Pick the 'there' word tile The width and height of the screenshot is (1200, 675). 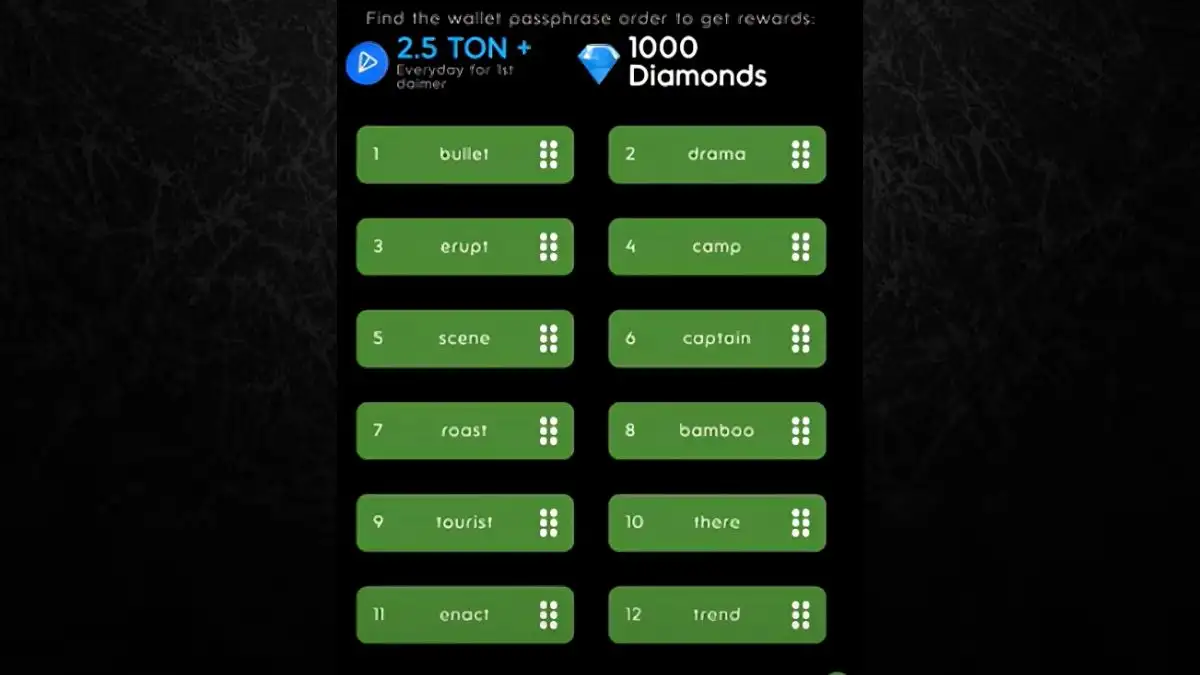[x=716, y=522]
